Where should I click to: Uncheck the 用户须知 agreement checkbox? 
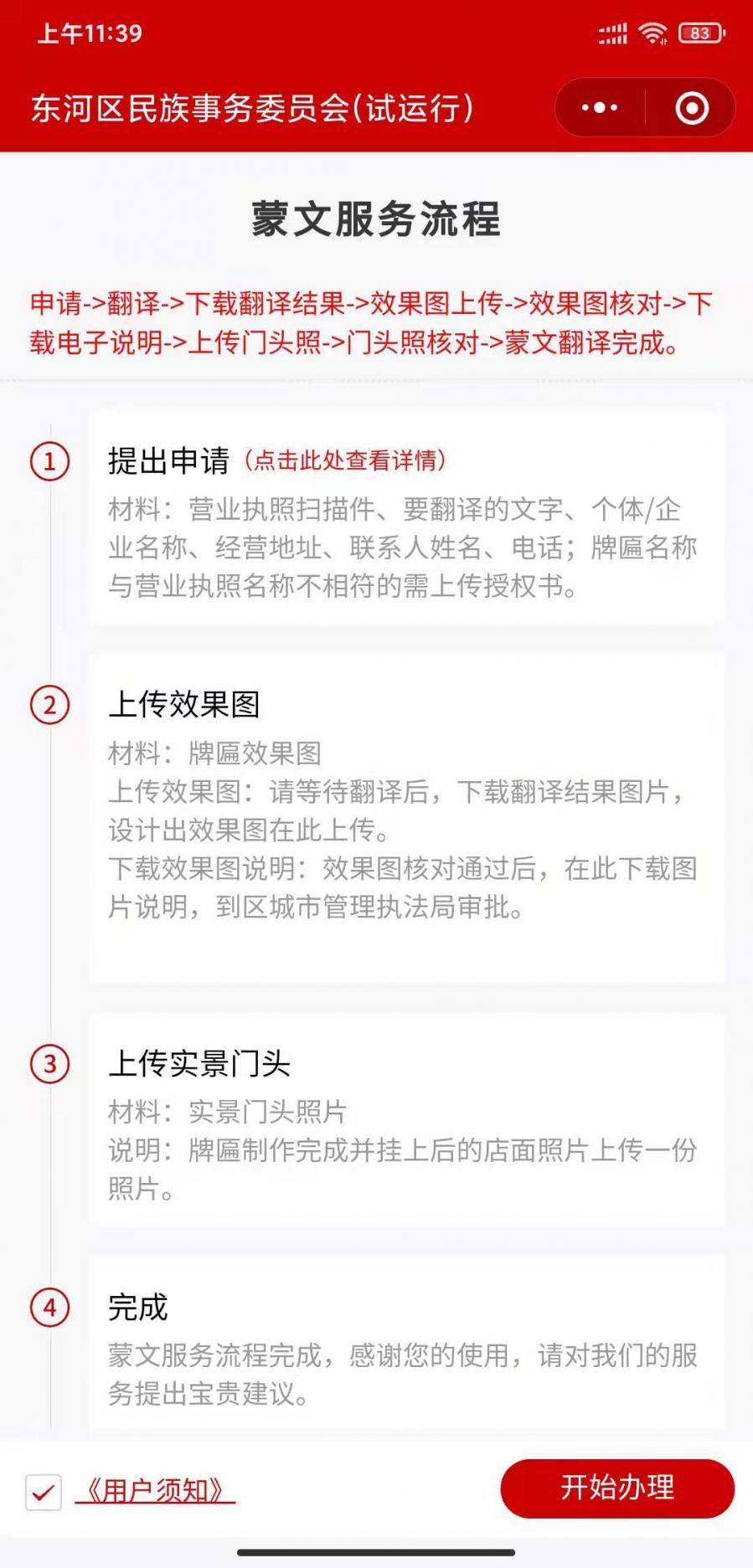[x=44, y=1491]
